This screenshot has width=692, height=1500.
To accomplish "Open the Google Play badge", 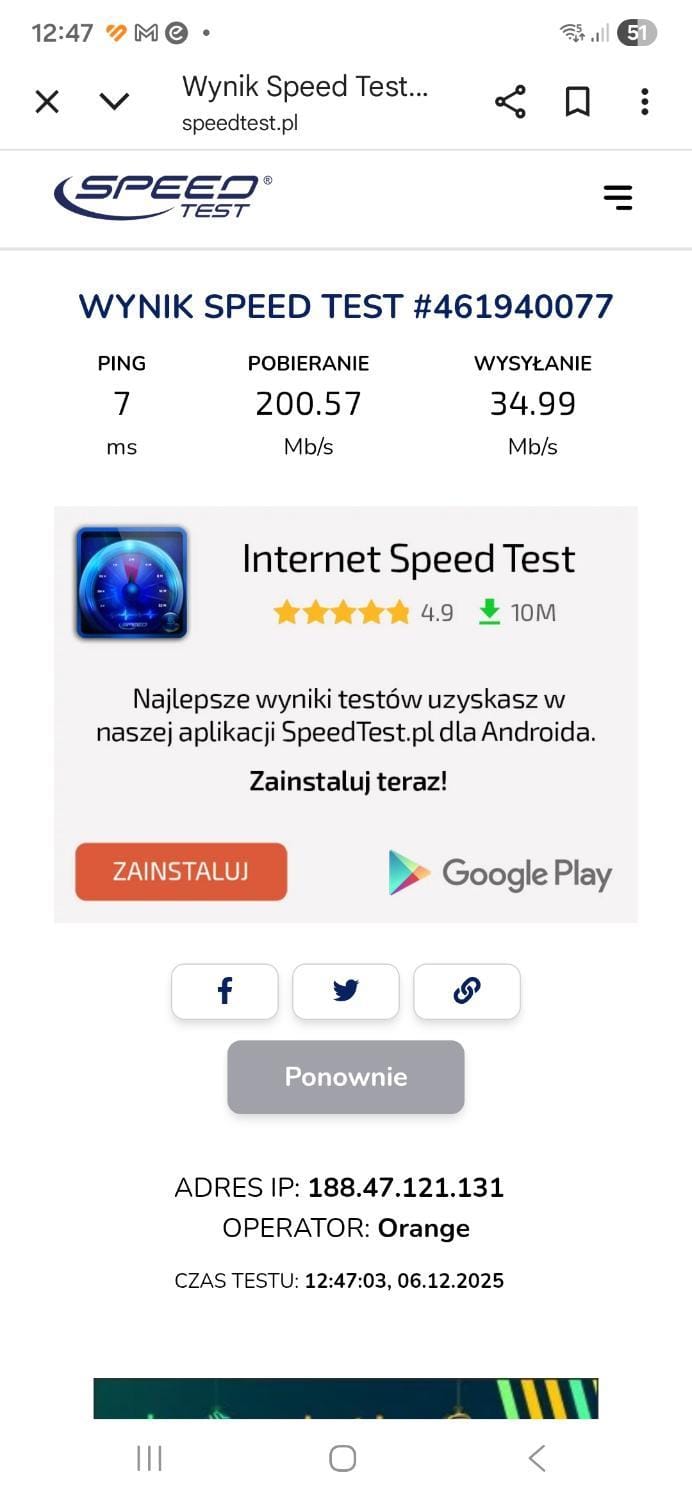I will pyautogui.click(x=500, y=873).
